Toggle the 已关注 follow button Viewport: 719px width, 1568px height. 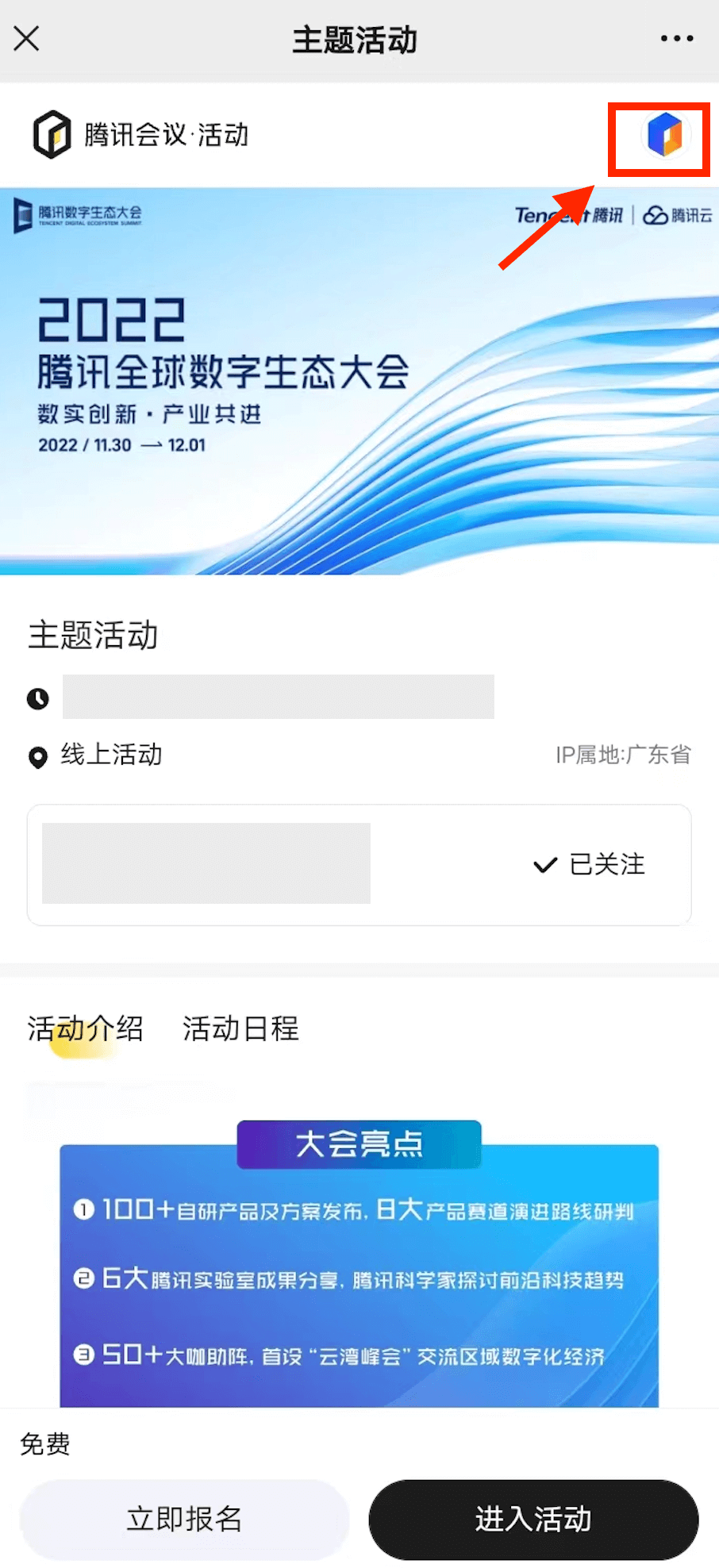590,864
